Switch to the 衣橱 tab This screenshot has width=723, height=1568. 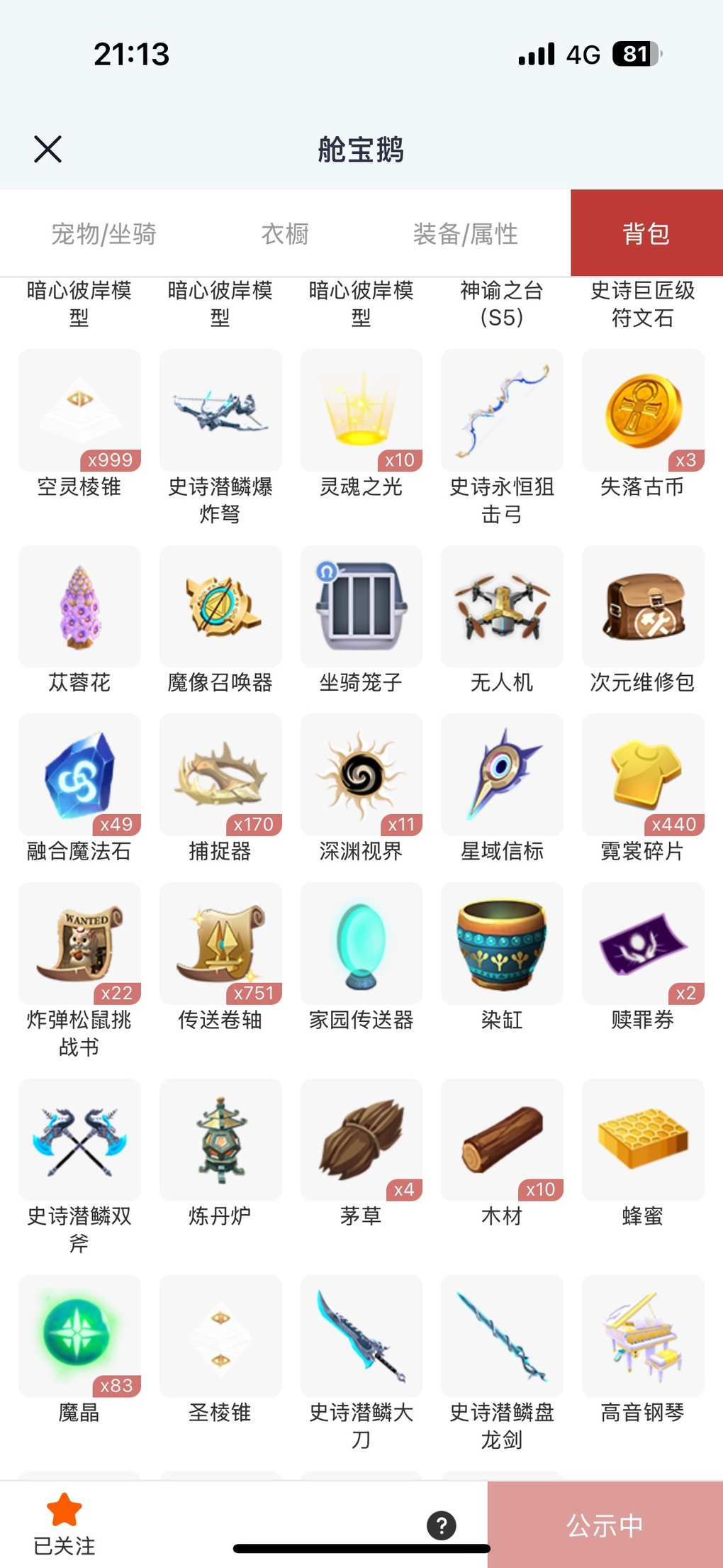(x=285, y=233)
